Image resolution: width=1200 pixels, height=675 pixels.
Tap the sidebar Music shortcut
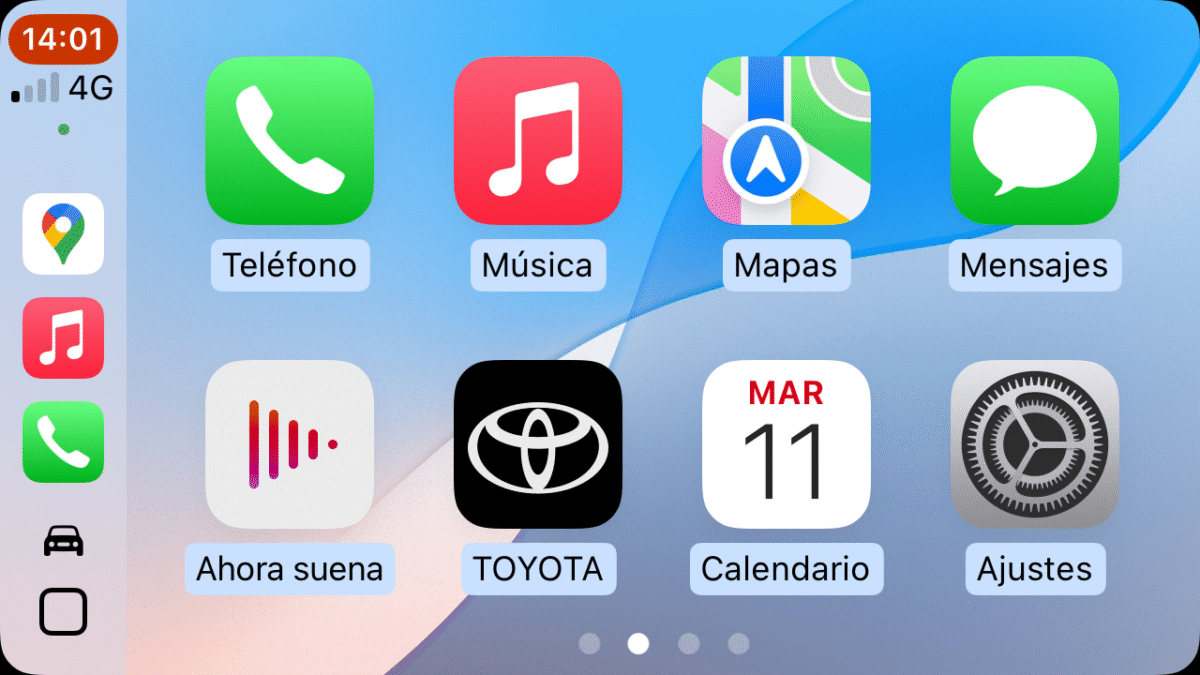coord(63,338)
